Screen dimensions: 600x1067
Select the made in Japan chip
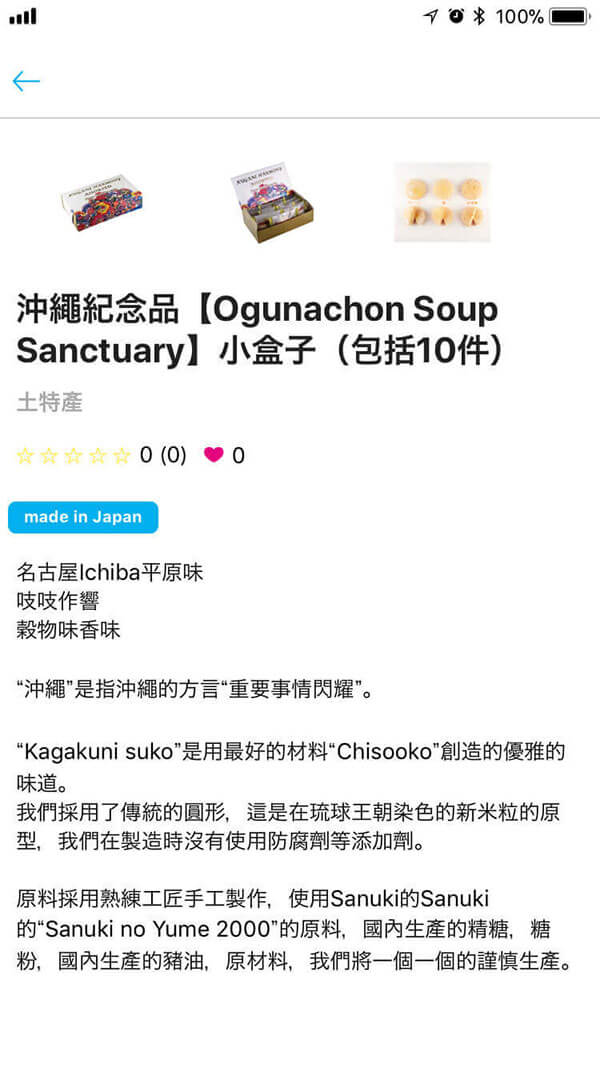pyautogui.click(x=83, y=517)
